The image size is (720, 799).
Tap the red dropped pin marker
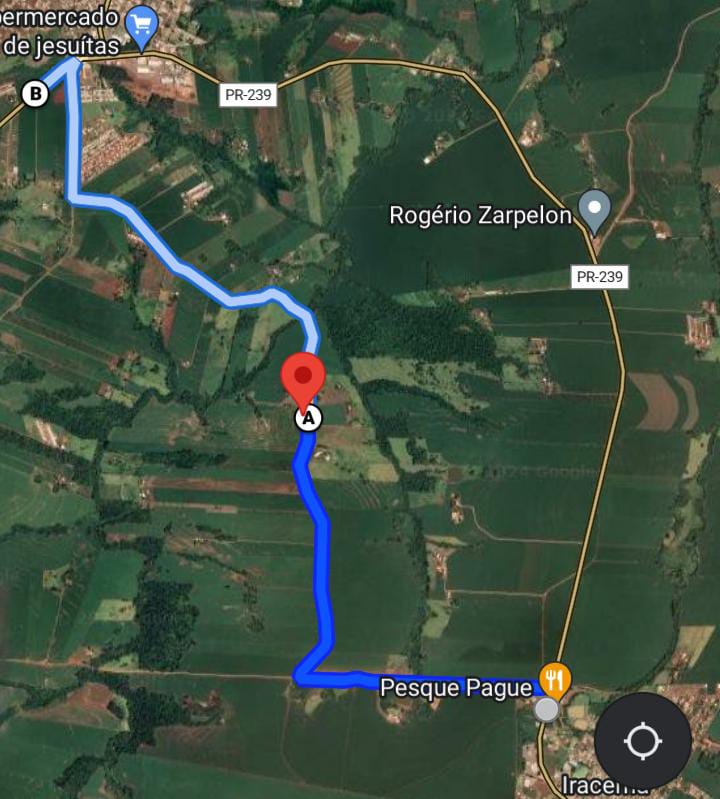click(x=303, y=378)
